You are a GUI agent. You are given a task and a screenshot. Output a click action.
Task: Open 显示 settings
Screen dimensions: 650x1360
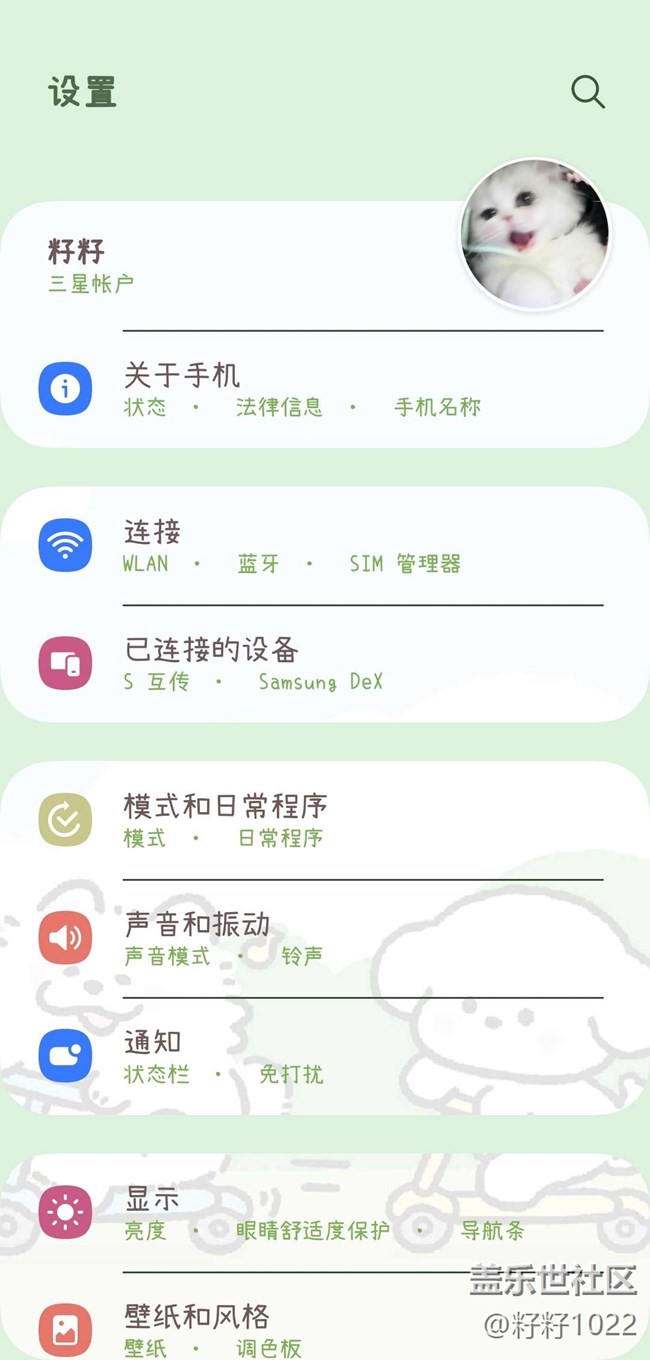pyautogui.click(x=300, y=1212)
